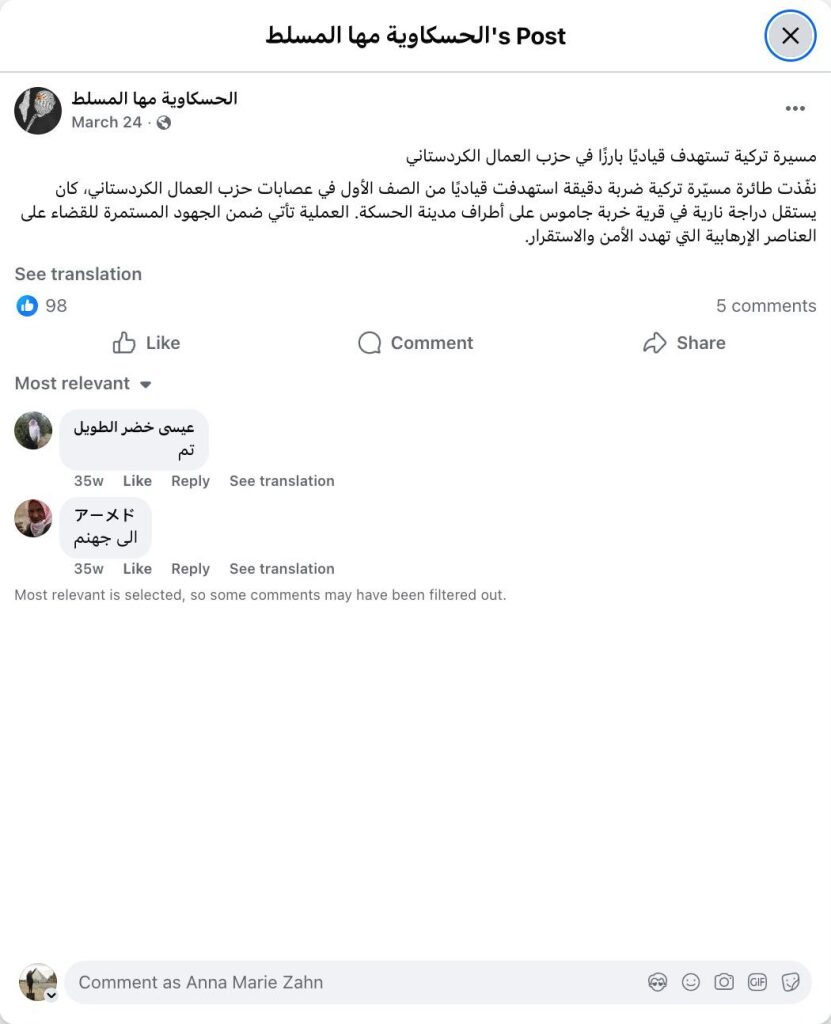Open the Most relevant comment sorting dropdown
This screenshot has width=831, height=1024.
(83, 384)
